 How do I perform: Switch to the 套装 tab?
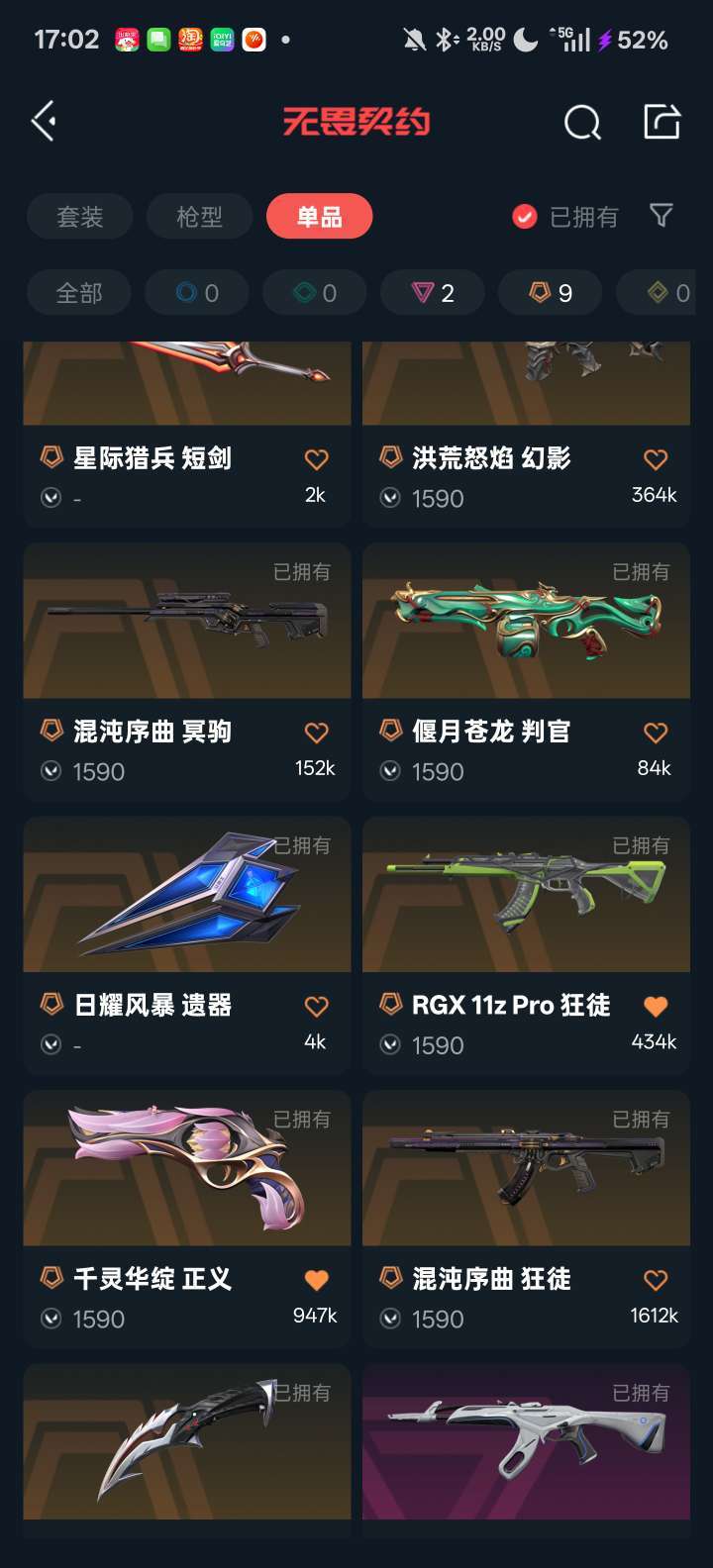[x=80, y=217]
